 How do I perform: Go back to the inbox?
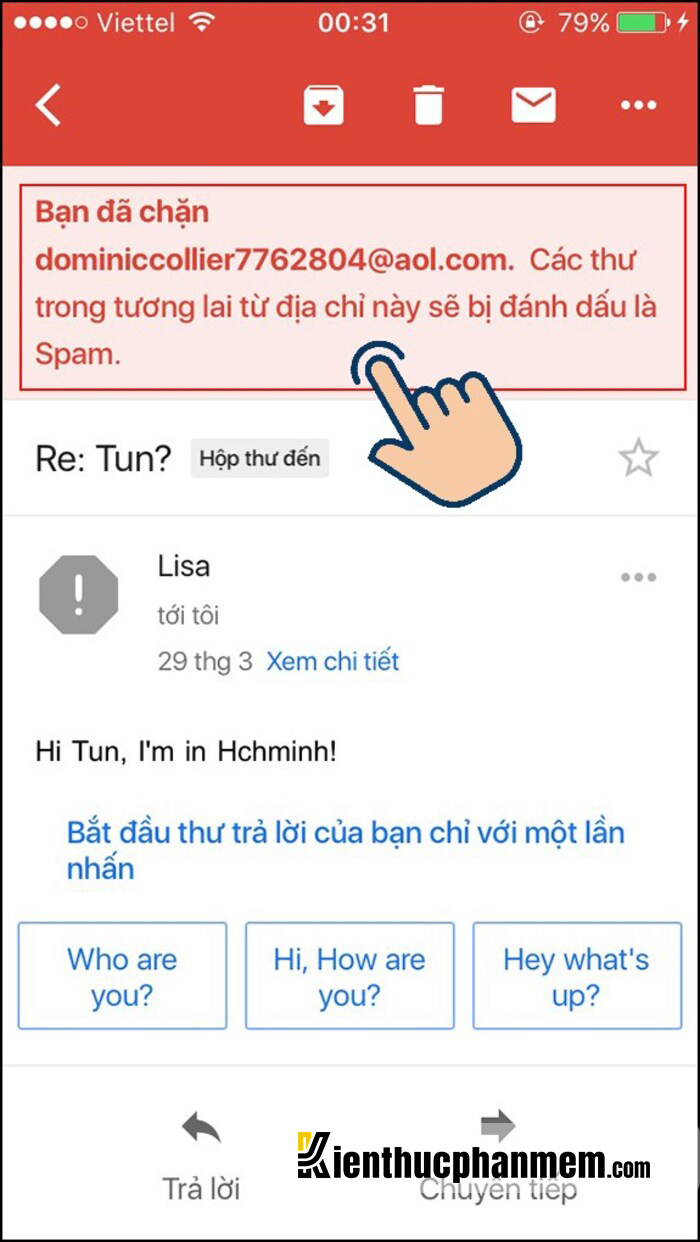click(49, 105)
